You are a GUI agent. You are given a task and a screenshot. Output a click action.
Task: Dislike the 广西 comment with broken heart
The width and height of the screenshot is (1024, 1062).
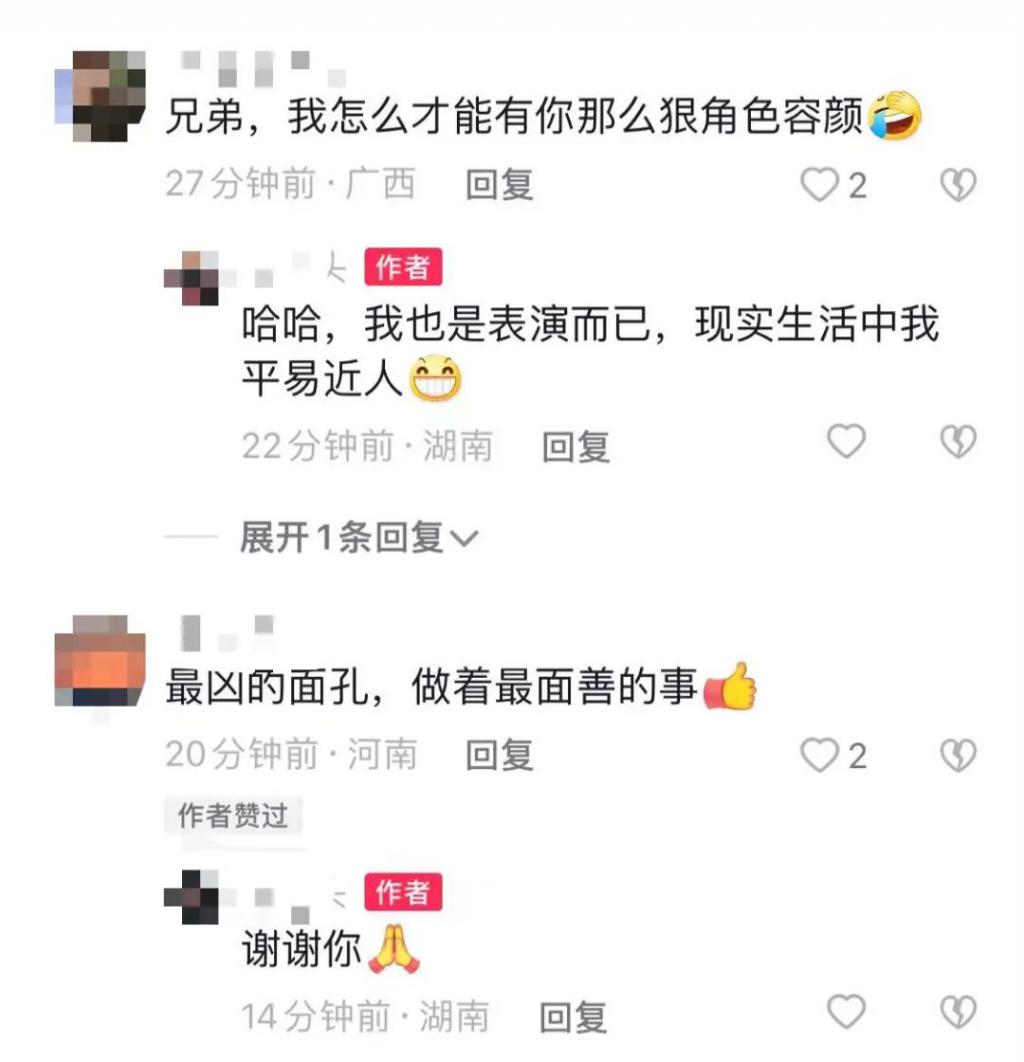click(x=958, y=185)
